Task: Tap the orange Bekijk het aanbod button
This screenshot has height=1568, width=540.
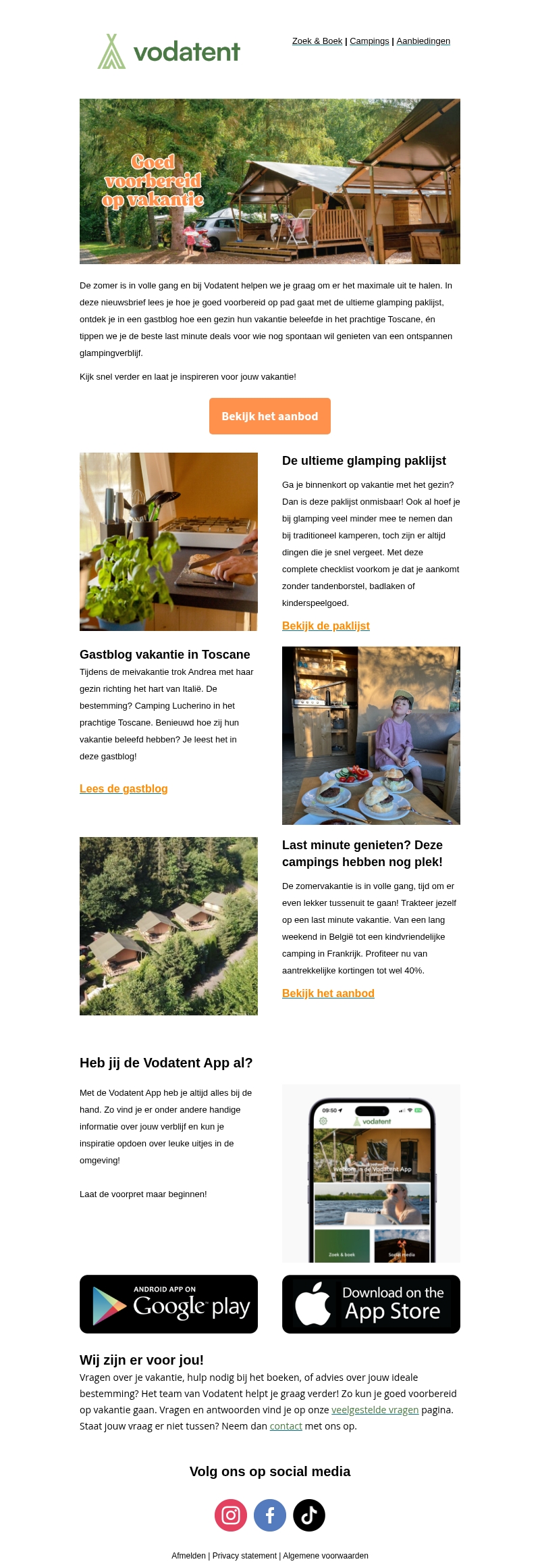Action: coord(270,416)
